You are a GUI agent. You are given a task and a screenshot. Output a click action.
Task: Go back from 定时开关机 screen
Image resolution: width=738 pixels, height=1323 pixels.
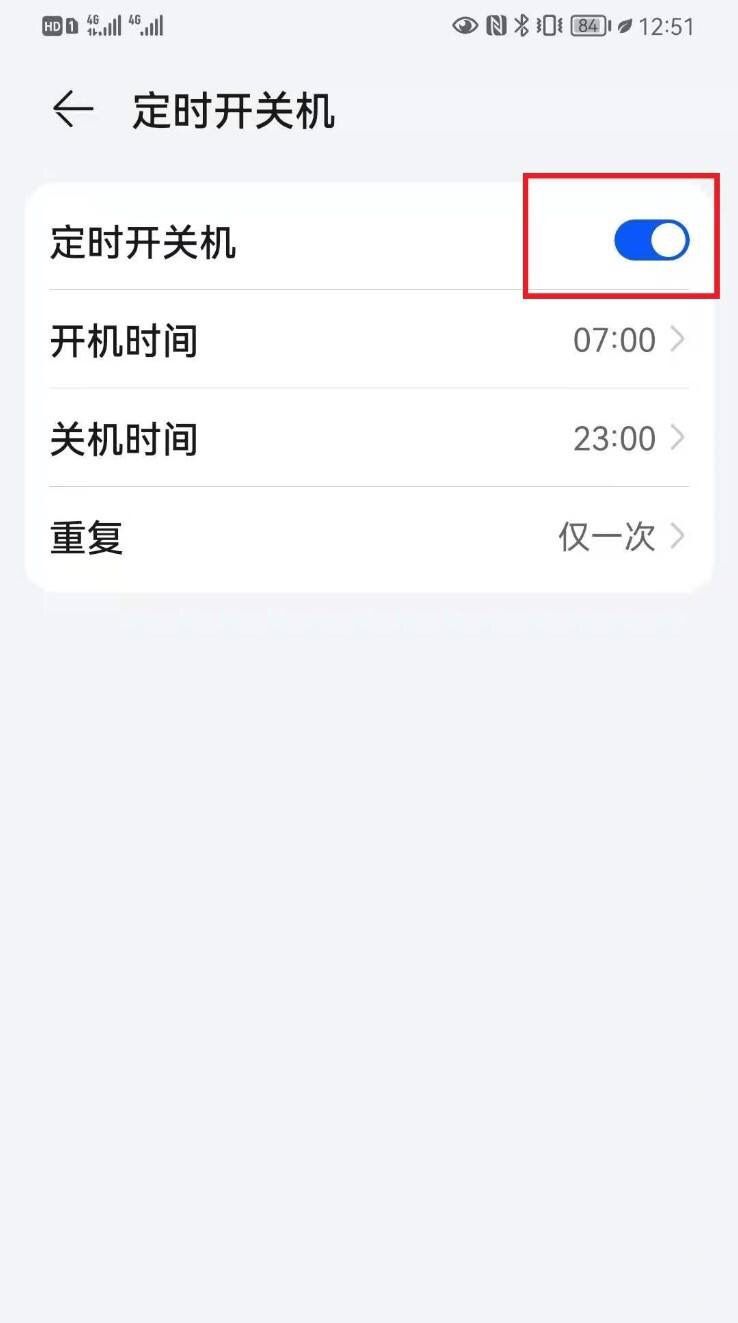(x=73, y=110)
